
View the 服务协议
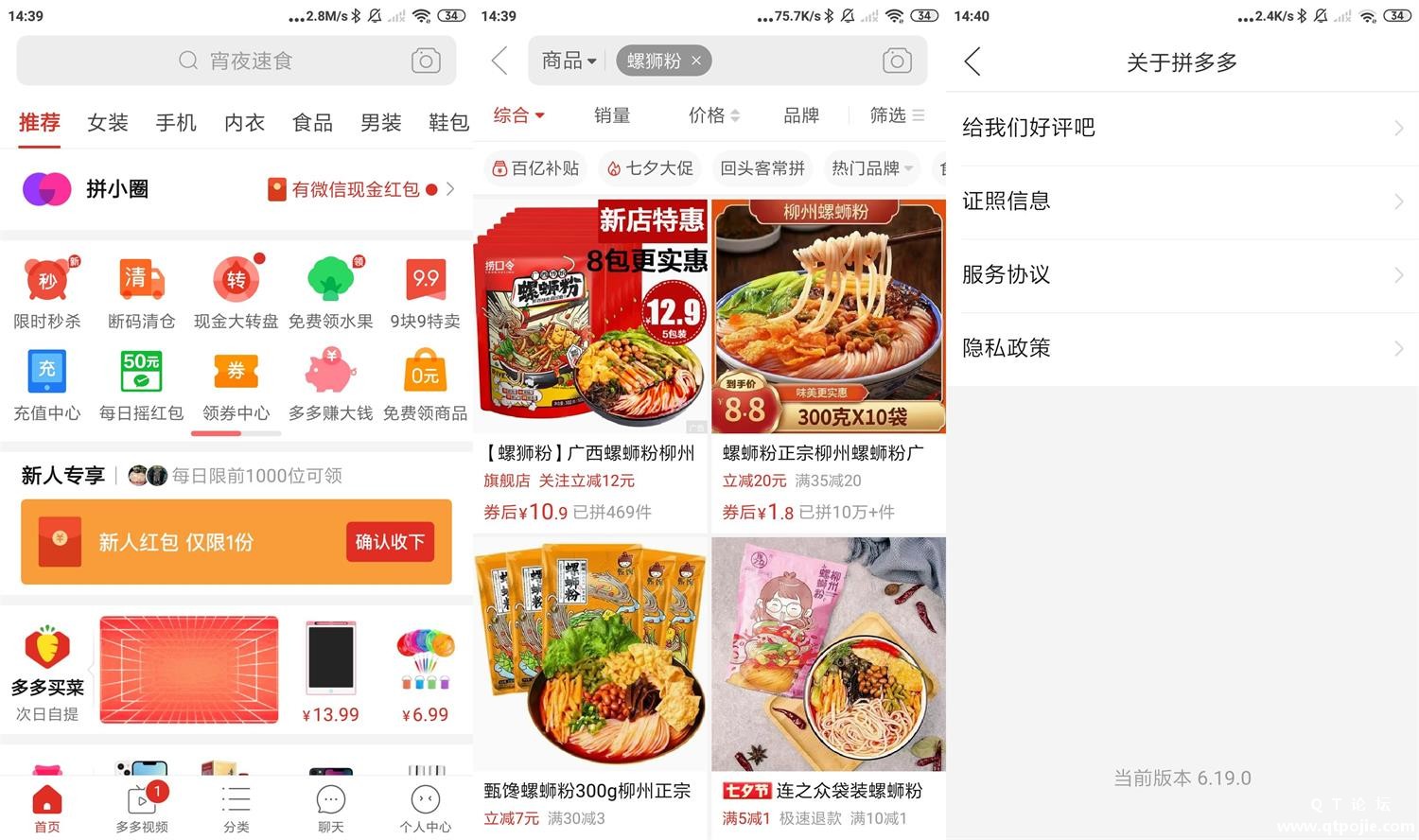click(1182, 275)
